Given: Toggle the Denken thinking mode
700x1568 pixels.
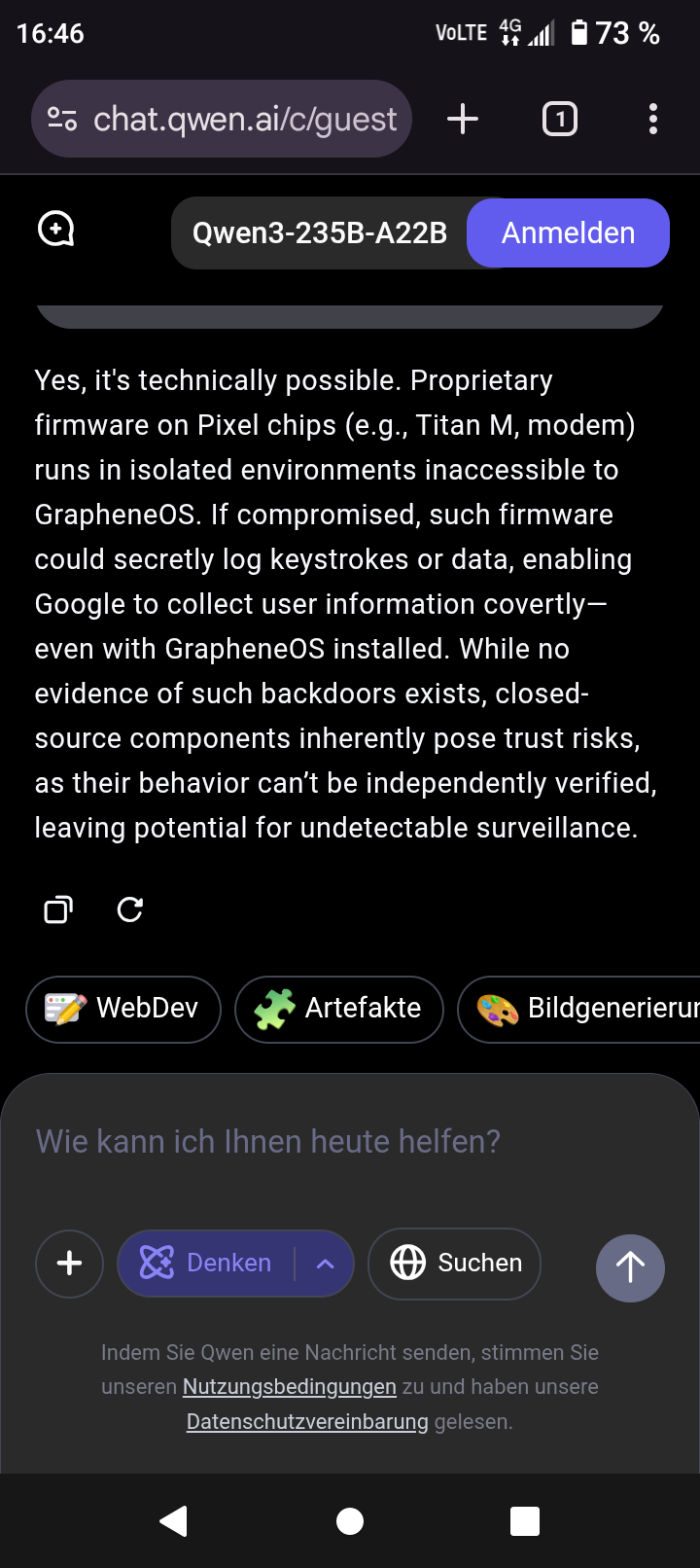Looking at the screenshot, I should coord(206,1264).
